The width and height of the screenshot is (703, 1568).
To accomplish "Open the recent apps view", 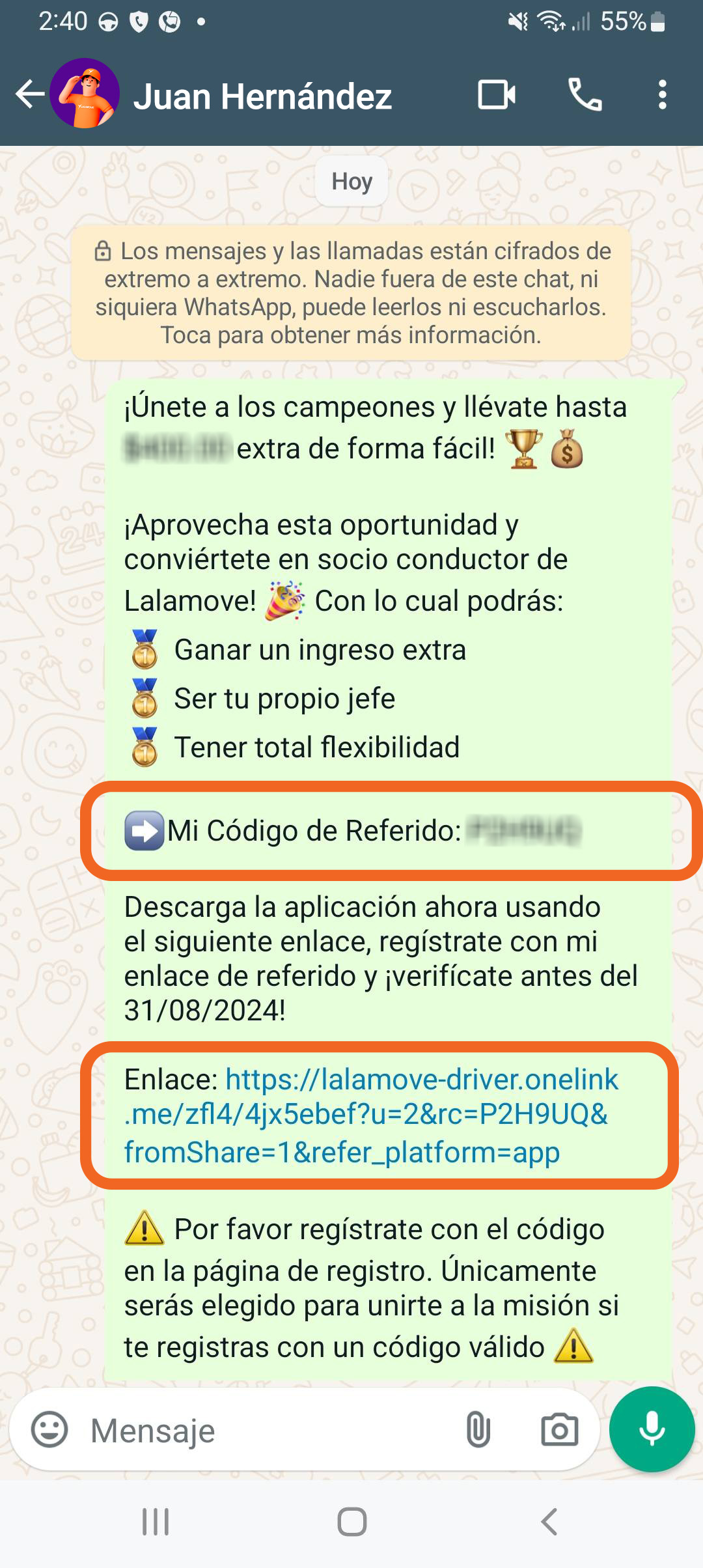I will pos(156,1522).
